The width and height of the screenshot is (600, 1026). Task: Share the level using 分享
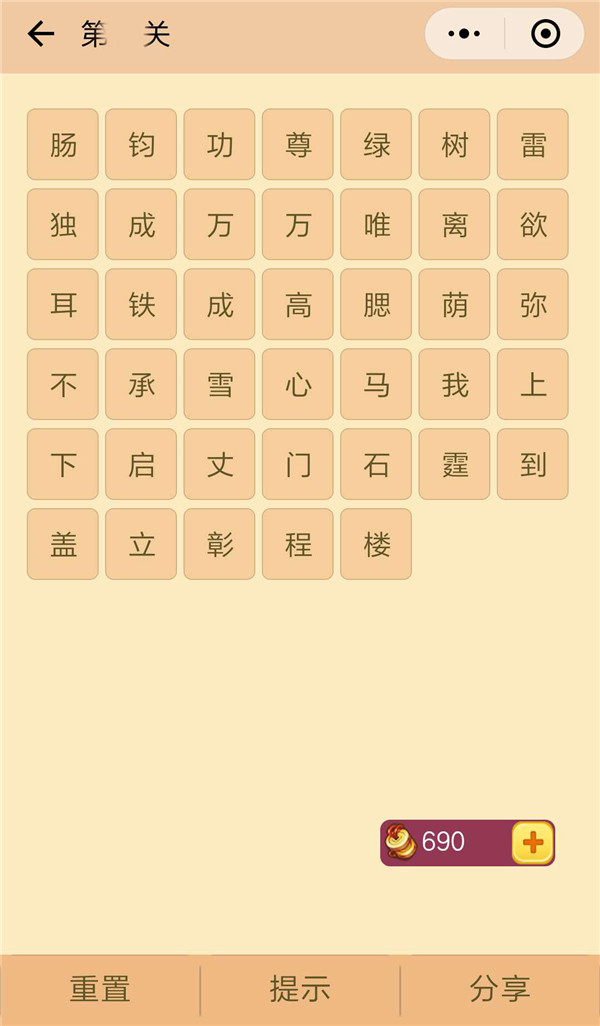500,989
